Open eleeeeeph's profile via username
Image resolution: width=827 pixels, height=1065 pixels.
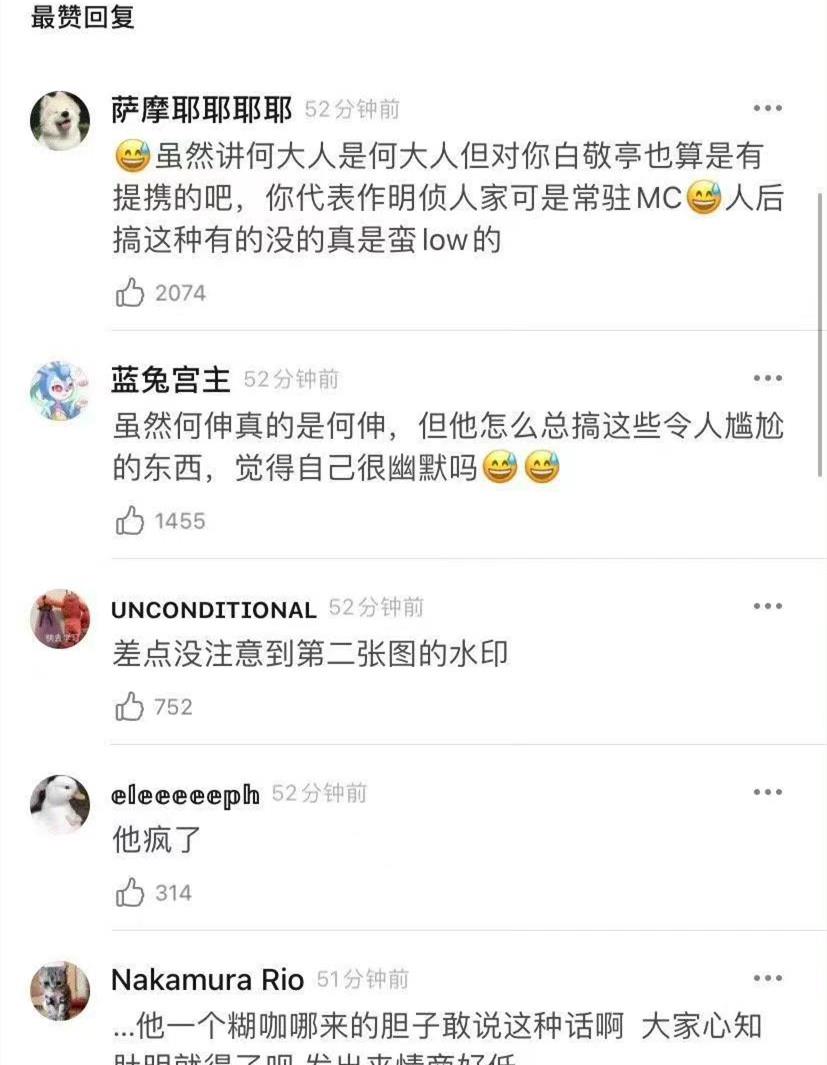point(185,793)
